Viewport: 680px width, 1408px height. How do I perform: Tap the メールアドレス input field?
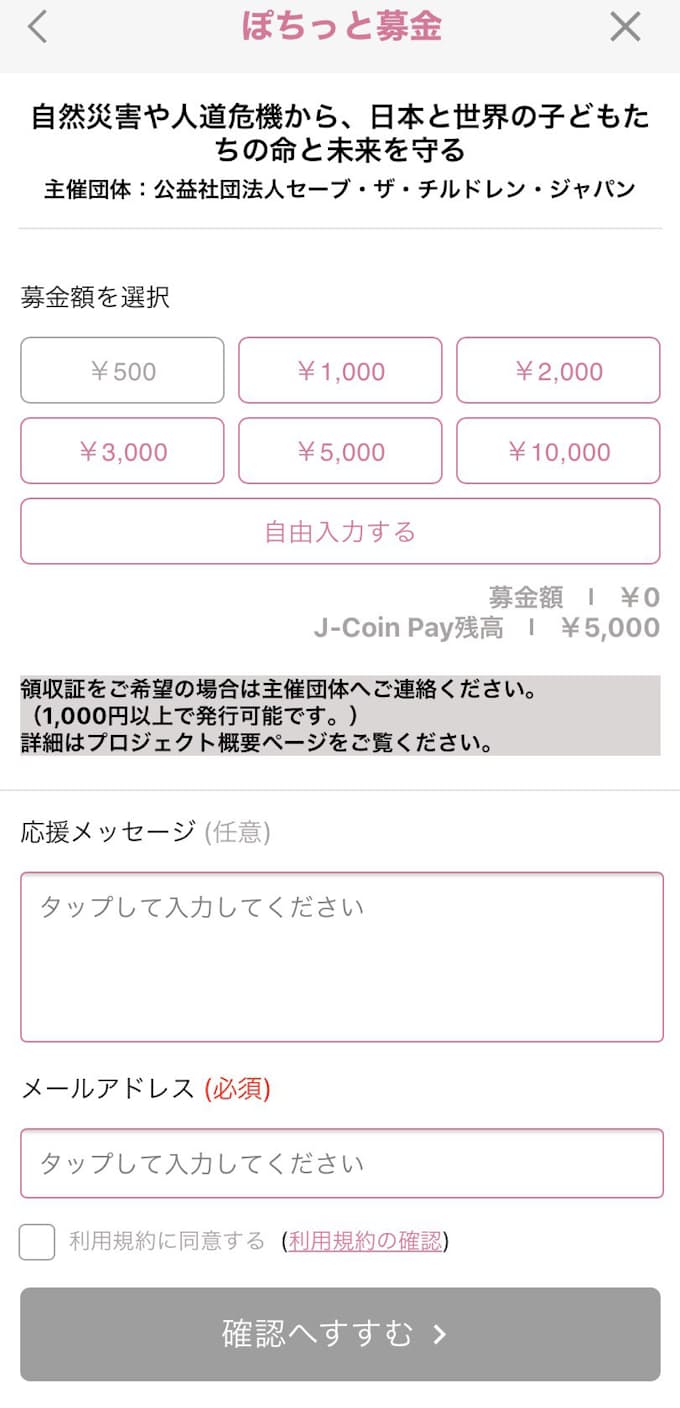point(341,1163)
